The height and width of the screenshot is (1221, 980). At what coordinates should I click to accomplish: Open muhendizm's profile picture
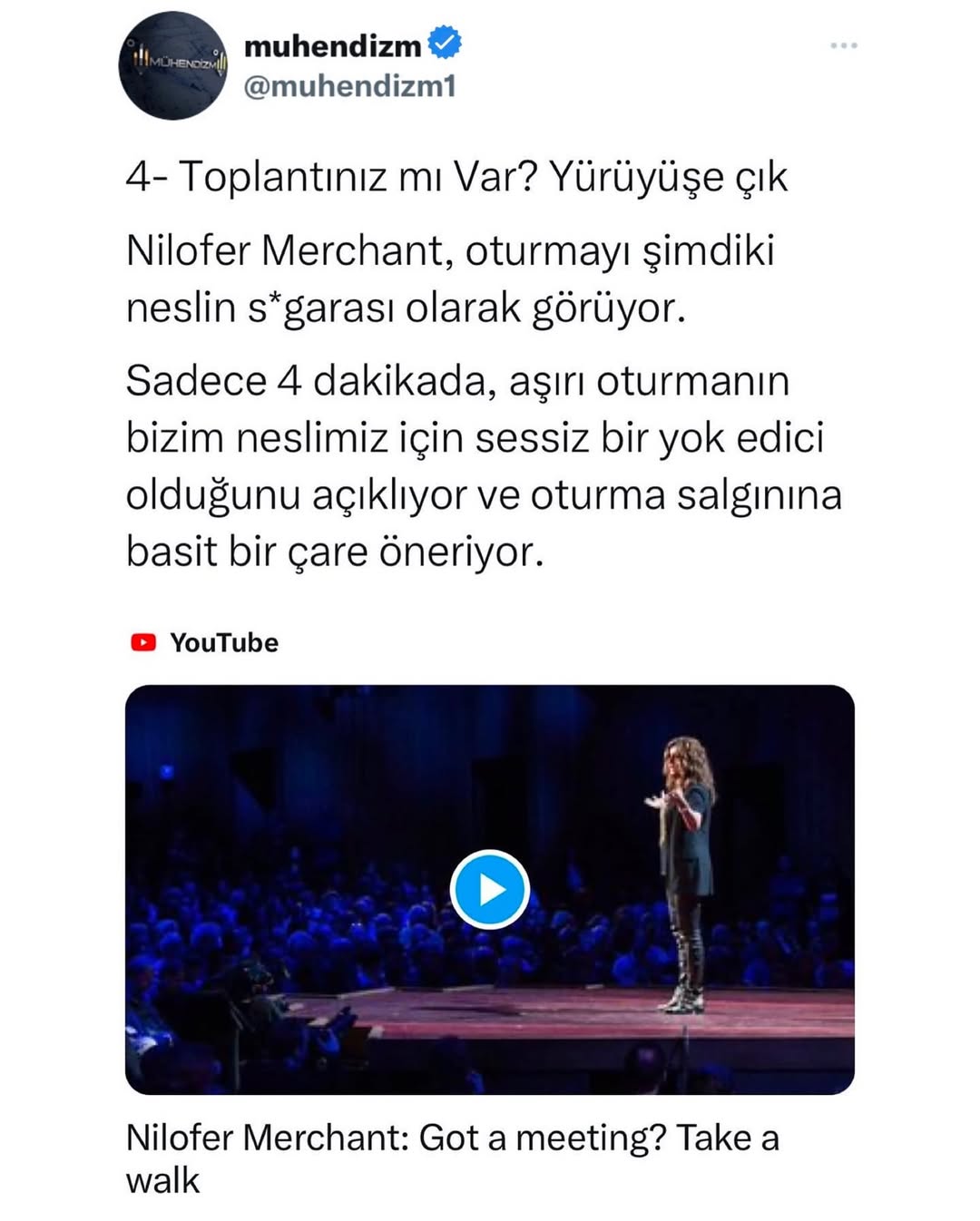coord(172,65)
